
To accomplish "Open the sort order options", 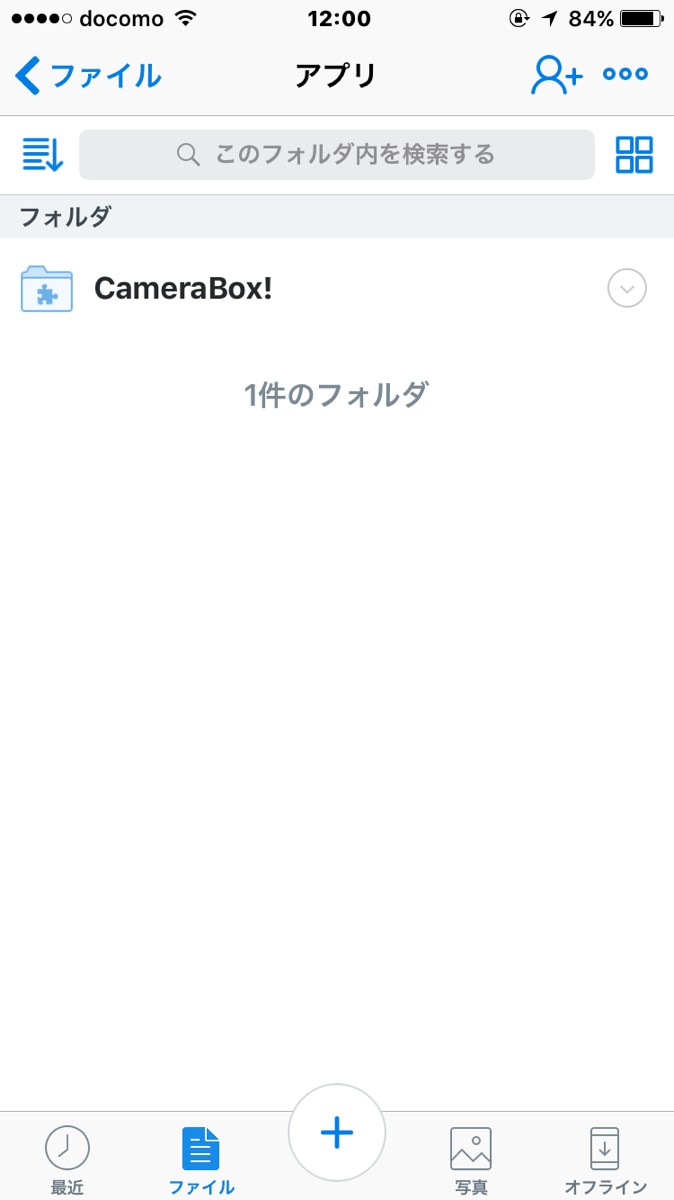I will click(x=42, y=154).
